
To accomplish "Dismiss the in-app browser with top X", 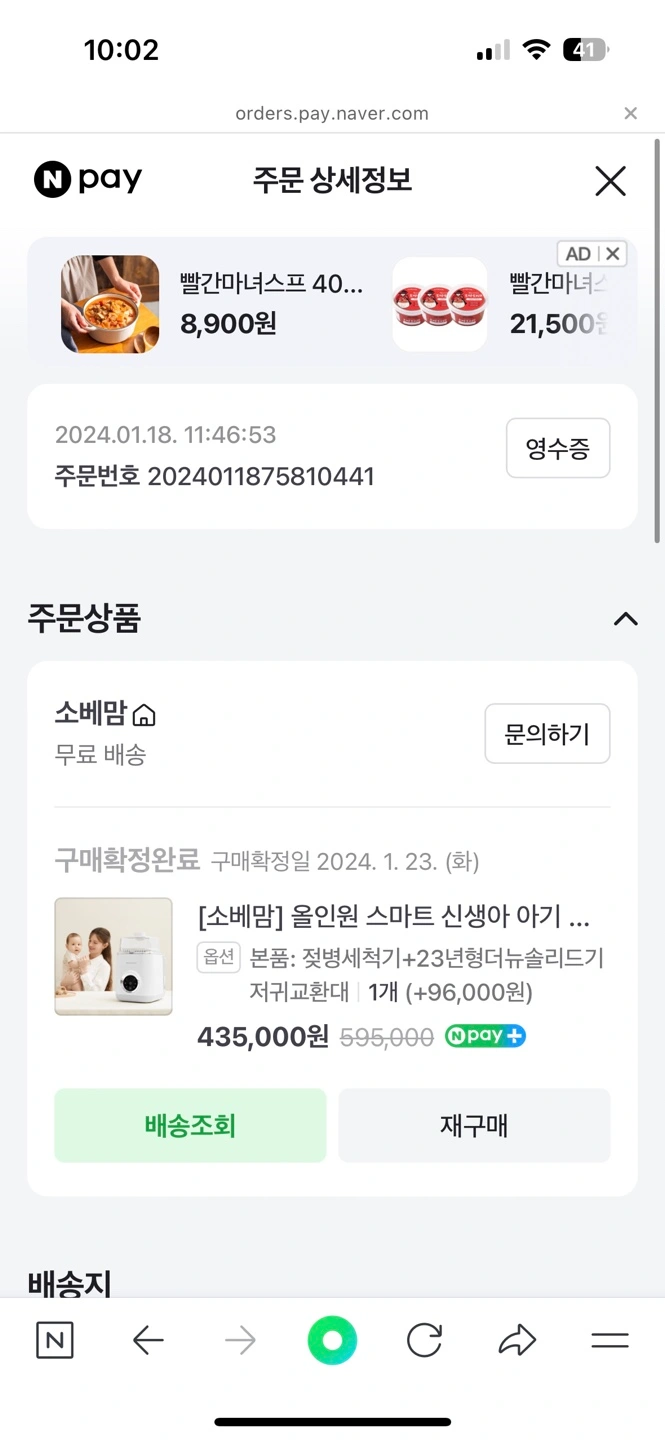I will tap(630, 113).
